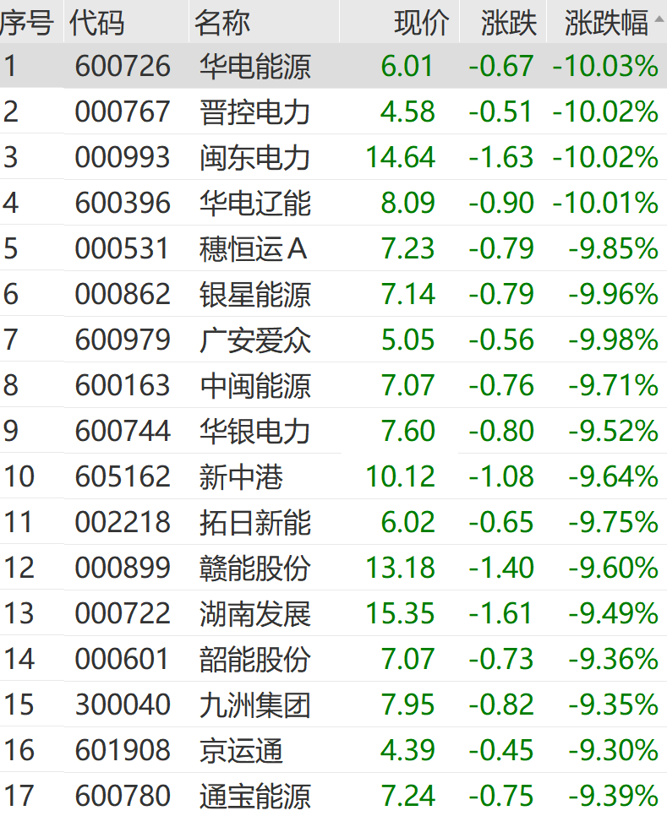Sort list by 现价 column header

tap(422, 22)
